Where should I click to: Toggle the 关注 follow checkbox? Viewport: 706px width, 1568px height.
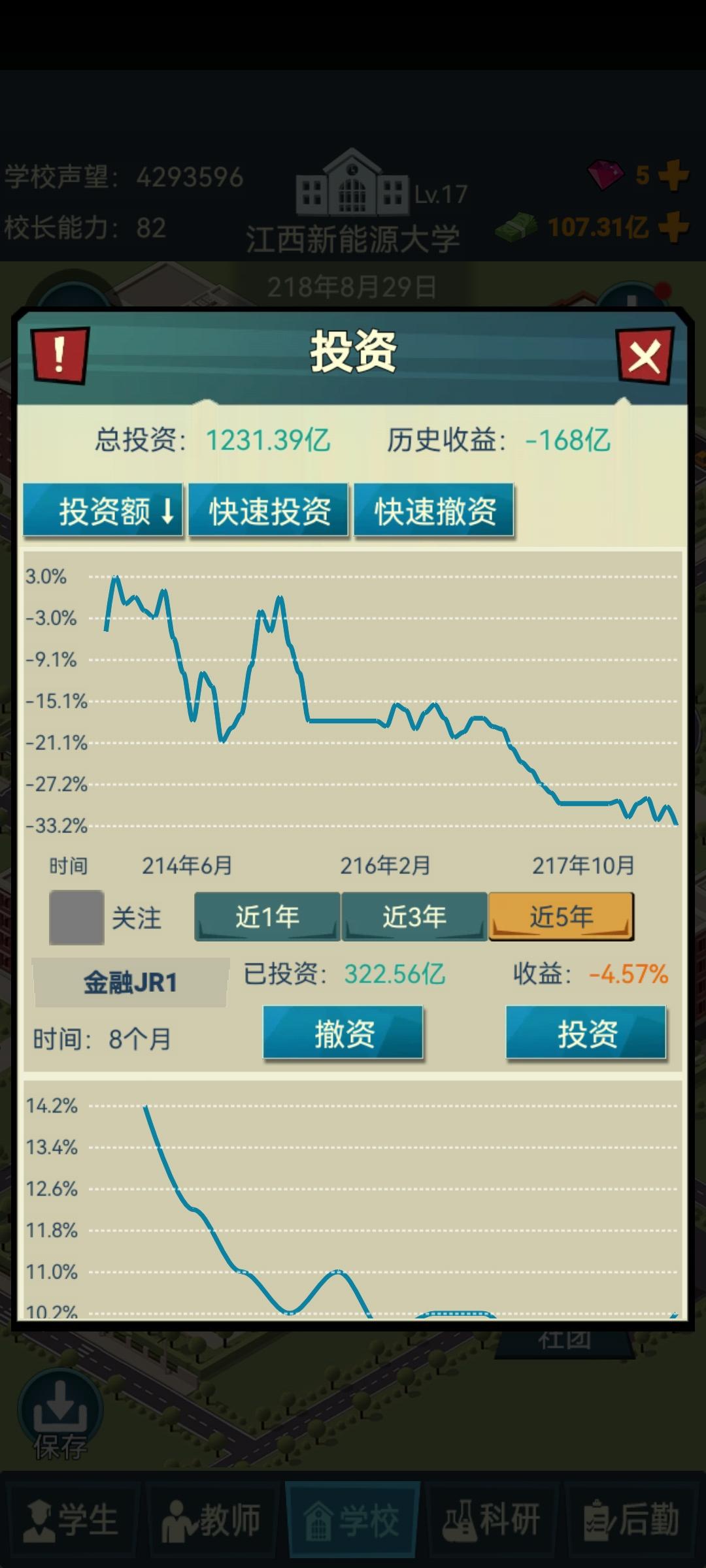(x=76, y=917)
